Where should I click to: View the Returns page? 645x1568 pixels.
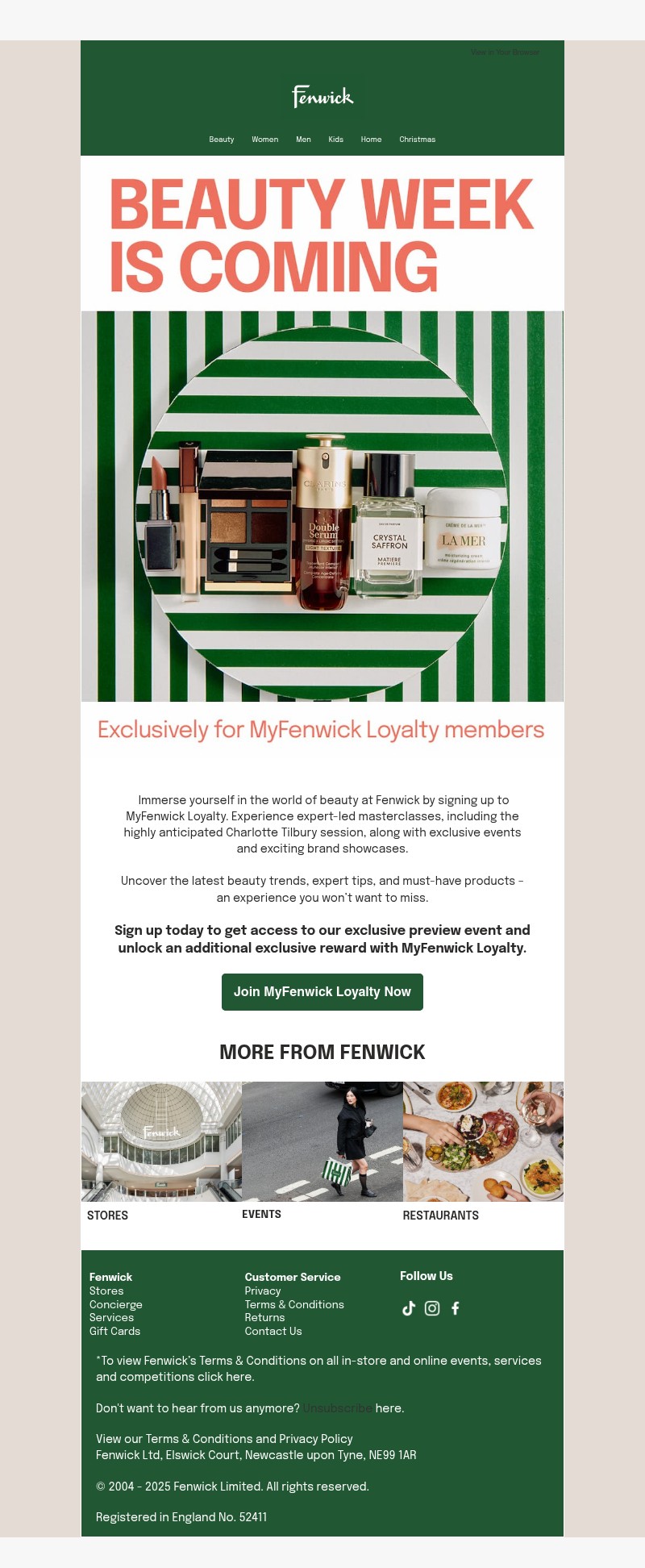264,1317
